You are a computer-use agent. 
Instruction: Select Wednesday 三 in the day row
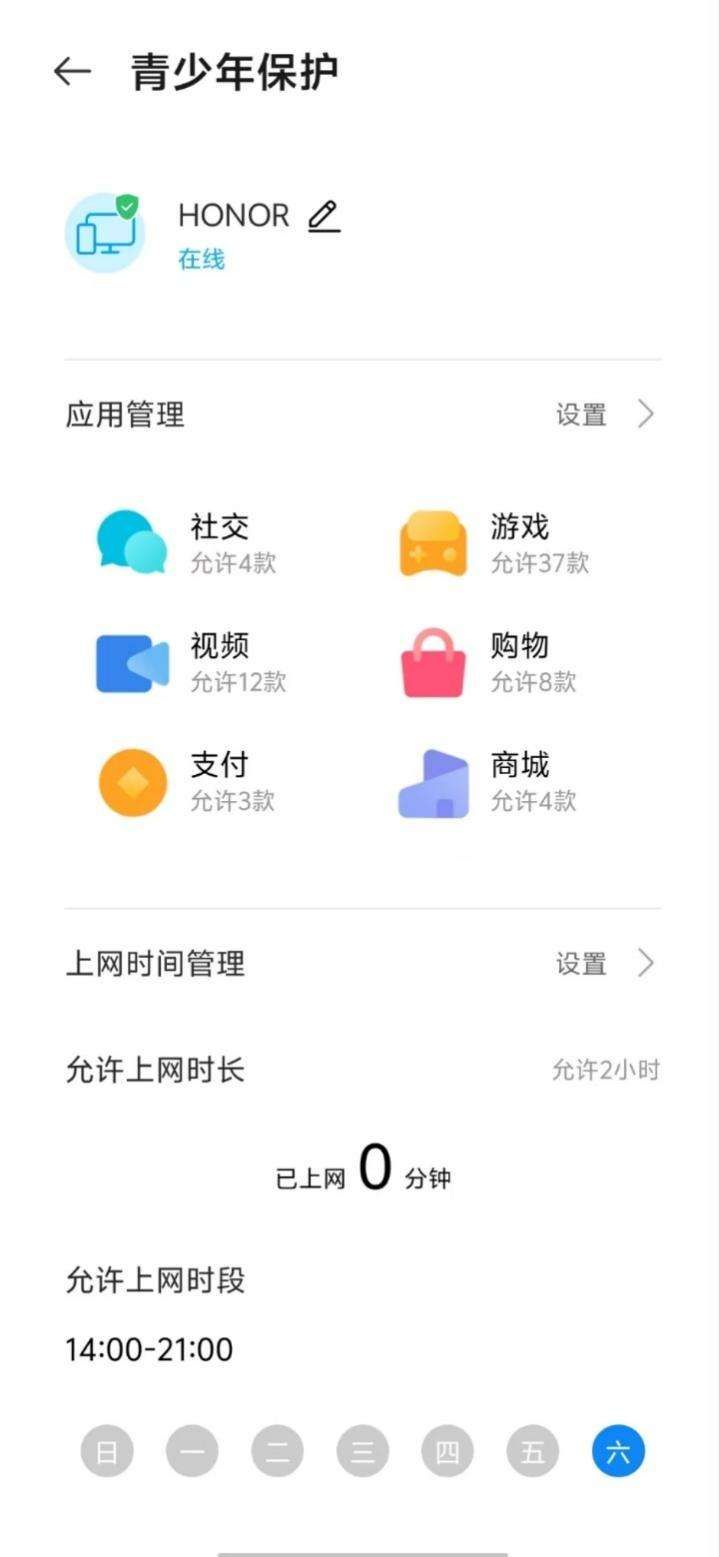pyautogui.click(x=363, y=1451)
